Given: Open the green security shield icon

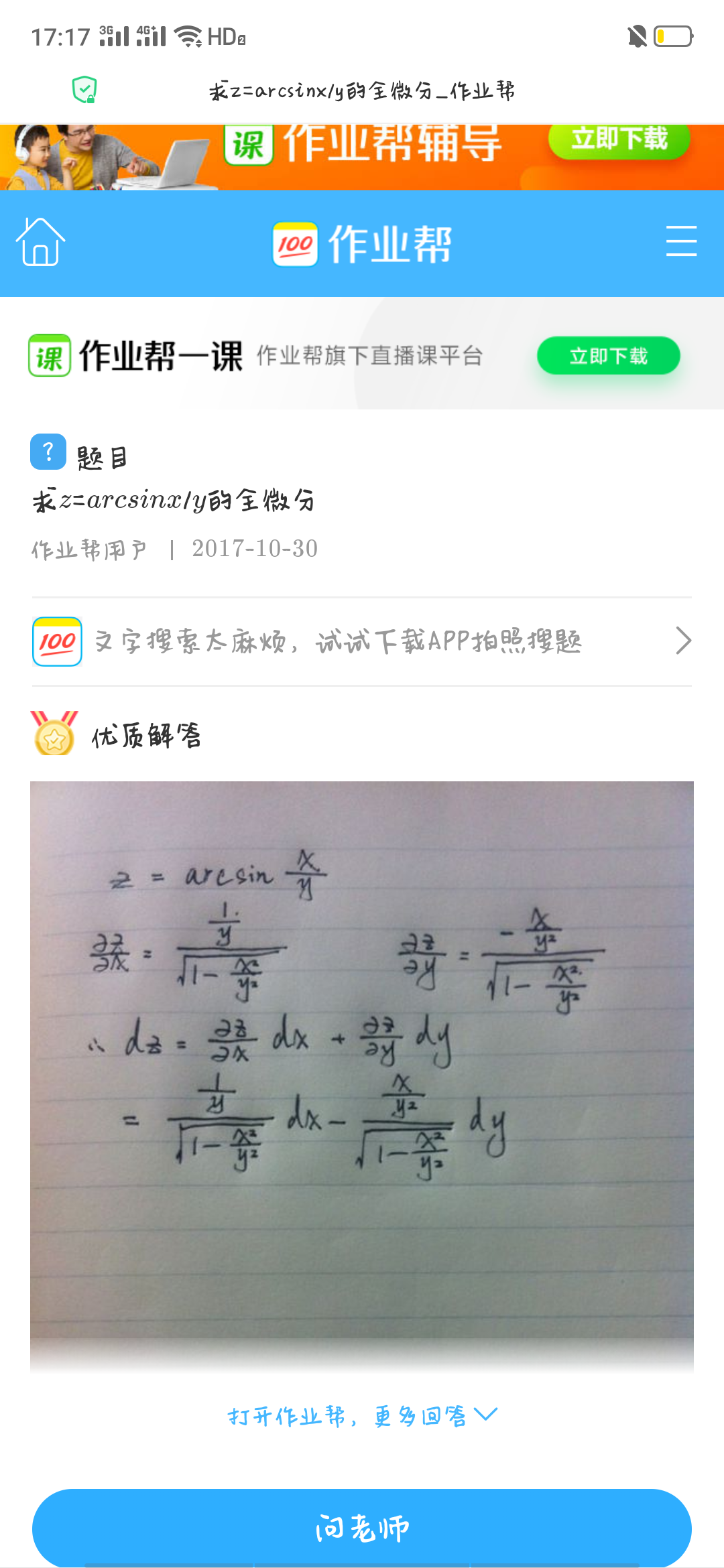Looking at the screenshot, I should click(x=84, y=90).
